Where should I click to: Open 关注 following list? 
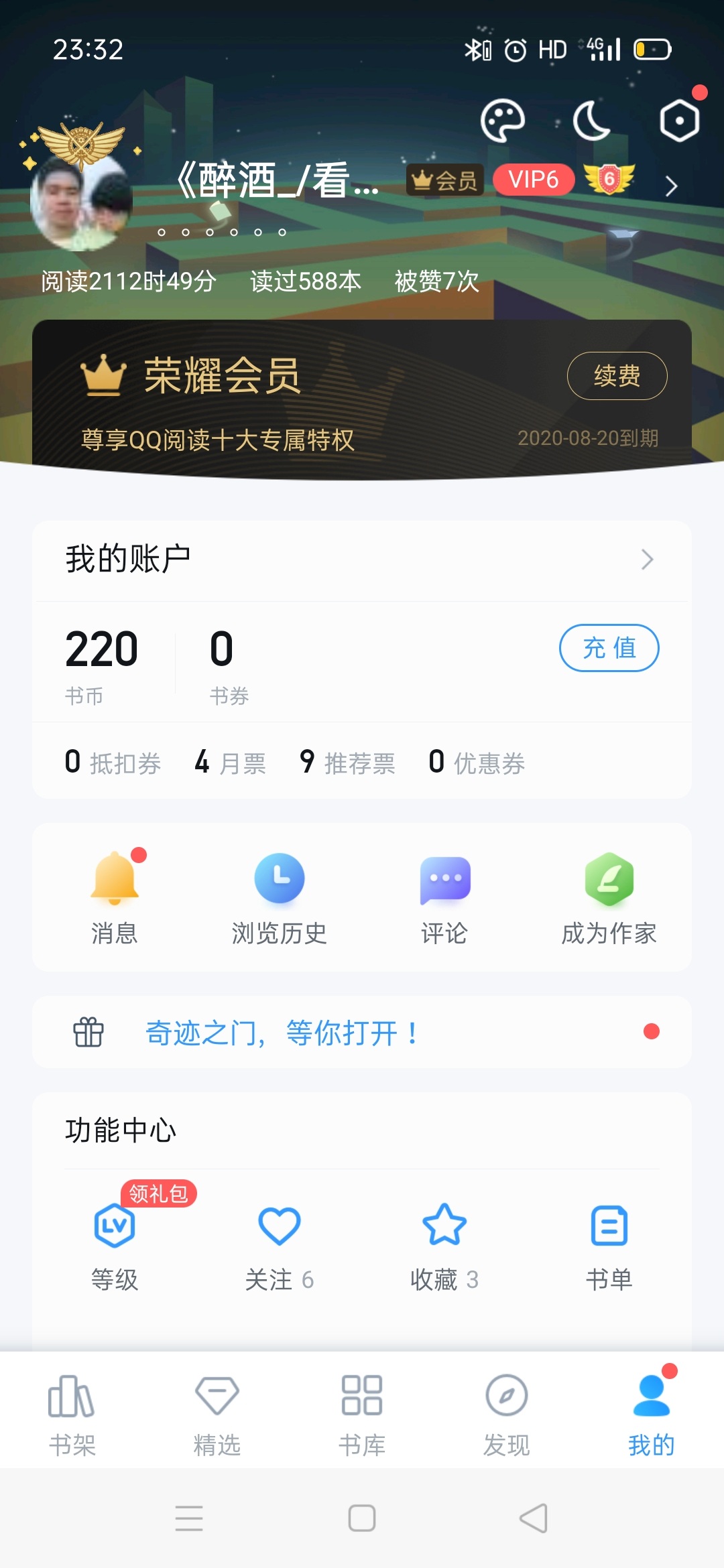(x=280, y=1246)
